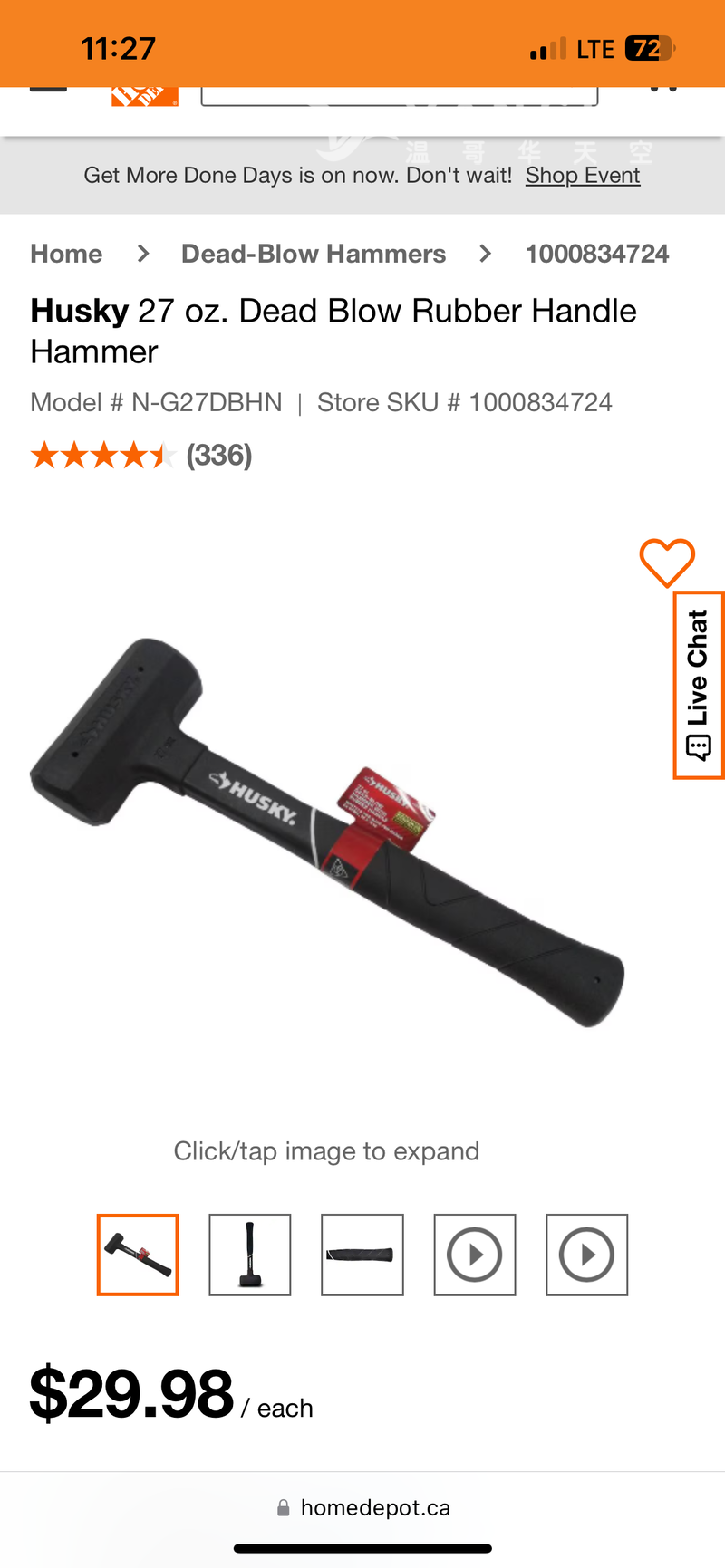725x1568 pixels.
Task: Open the 336 reviews rating
Action: pyautogui.click(x=140, y=455)
